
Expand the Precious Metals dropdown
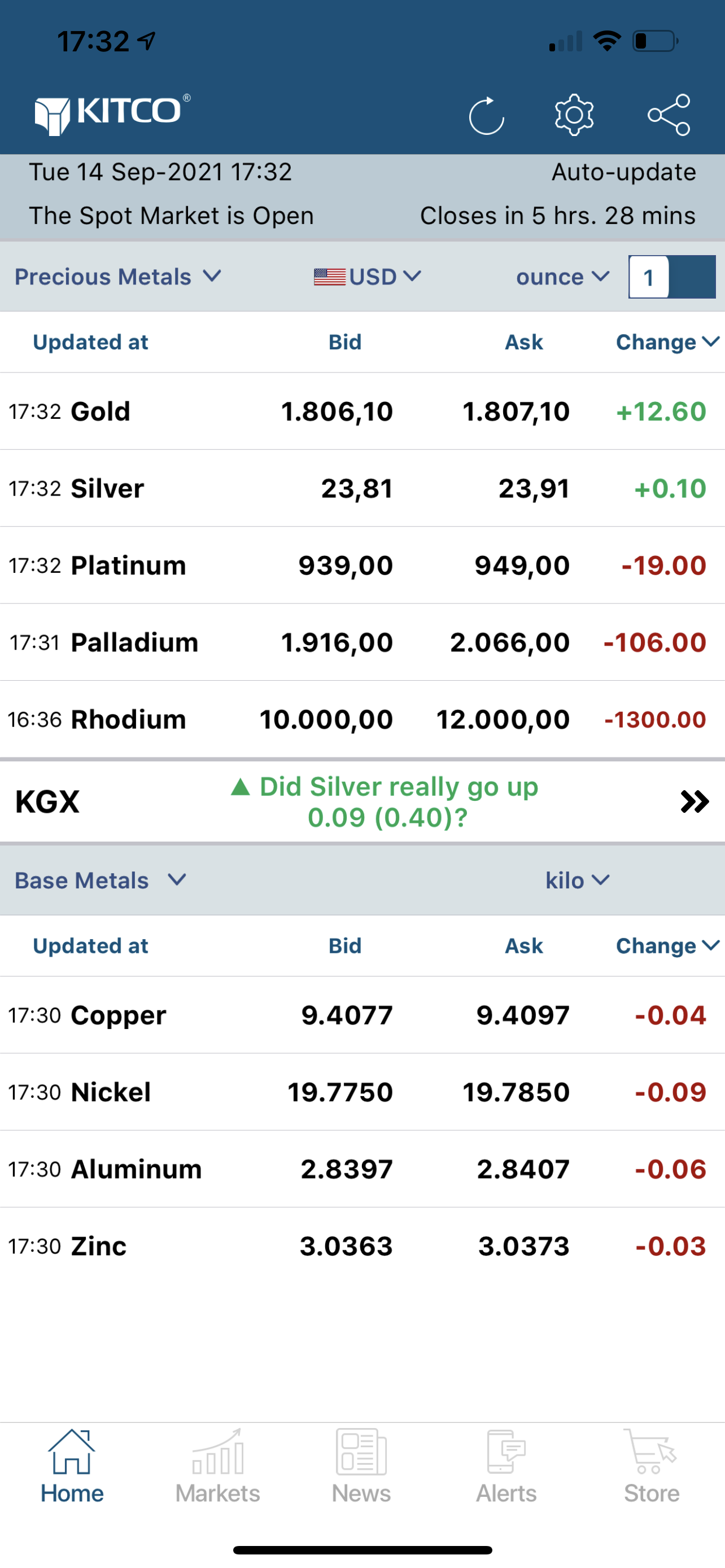117,277
